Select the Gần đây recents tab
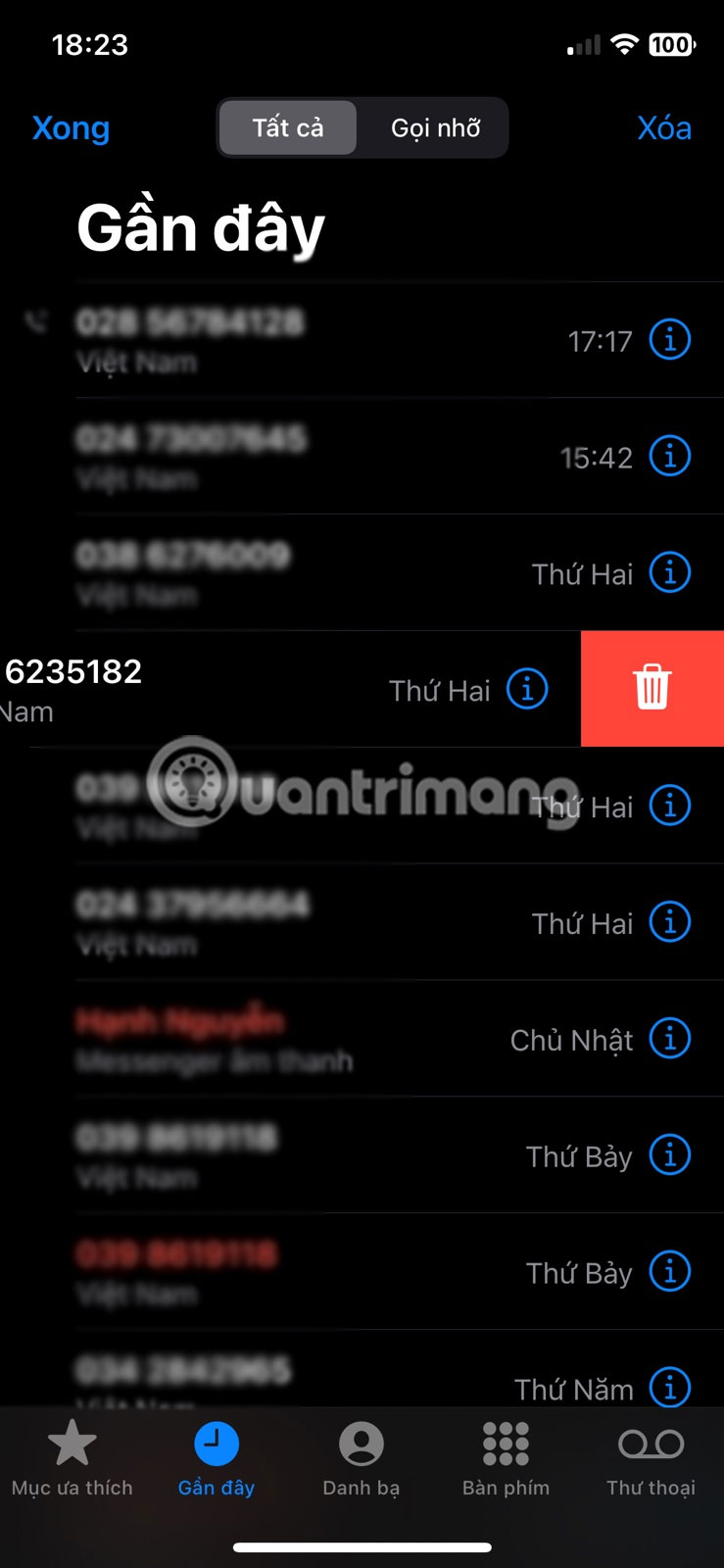This screenshot has height=1568, width=724. click(x=217, y=1458)
